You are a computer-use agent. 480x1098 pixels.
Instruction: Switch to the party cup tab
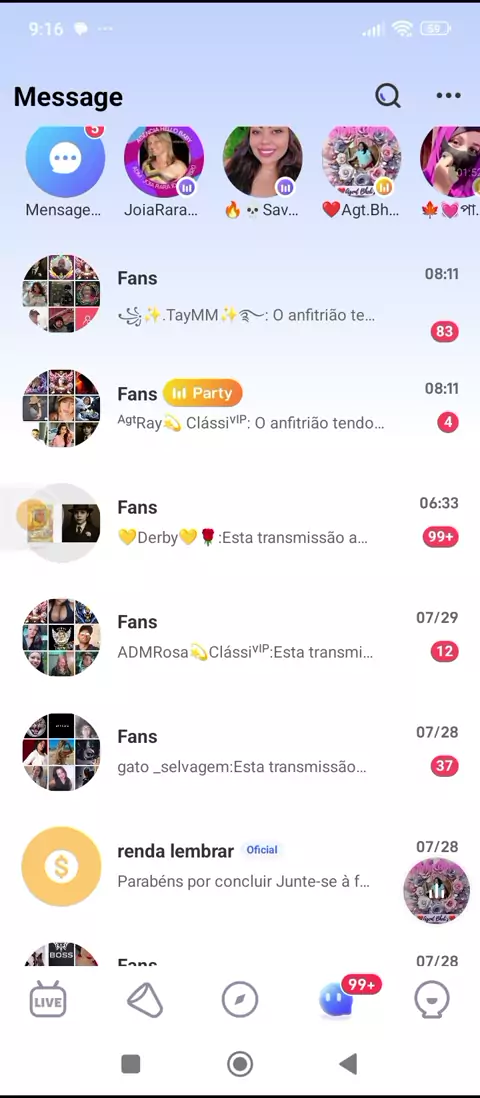click(x=144, y=999)
